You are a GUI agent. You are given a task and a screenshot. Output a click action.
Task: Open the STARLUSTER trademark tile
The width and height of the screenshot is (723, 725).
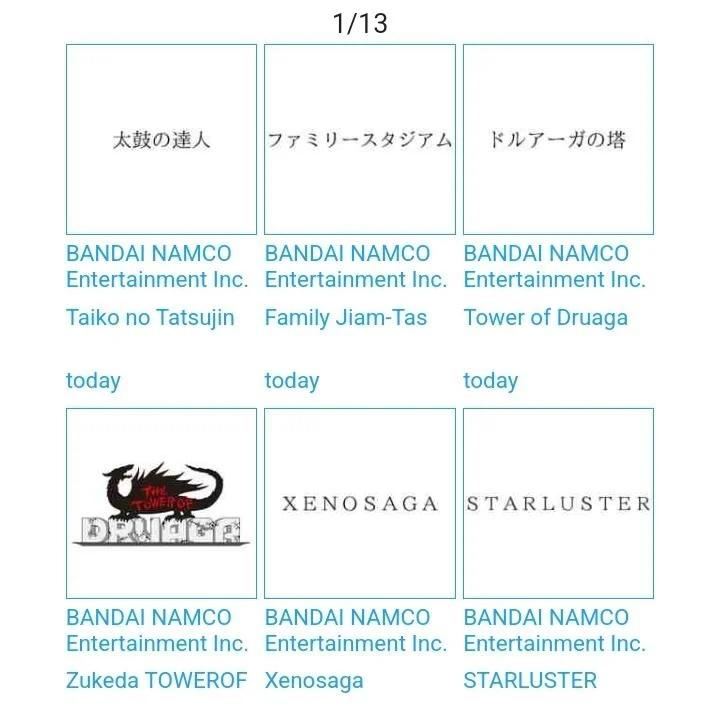click(x=558, y=503)
